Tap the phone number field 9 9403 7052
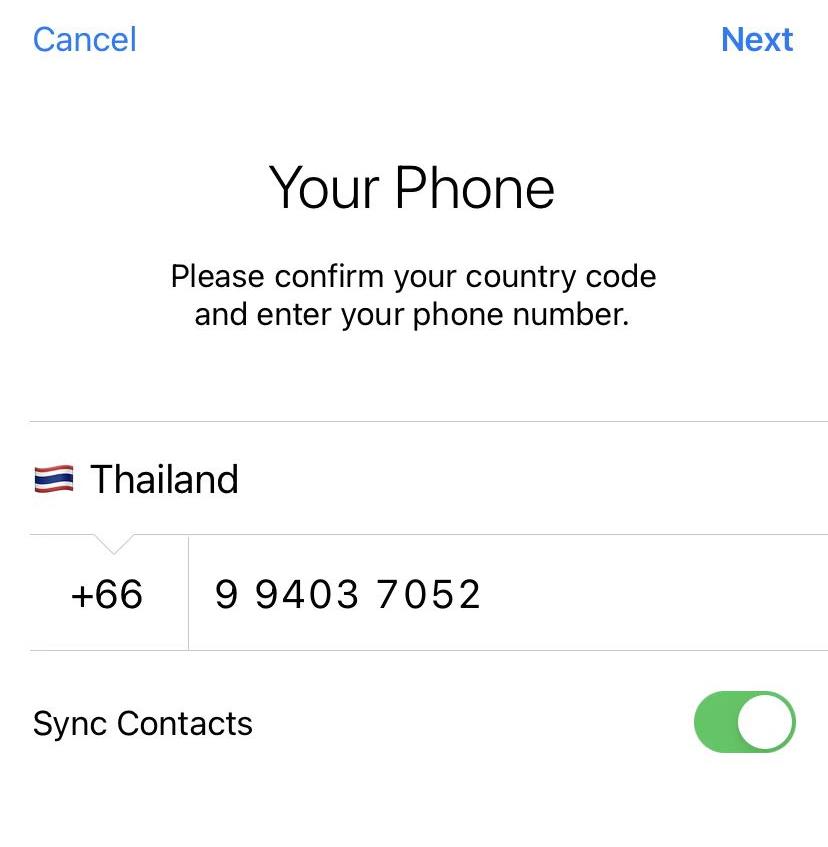Image resolution: width=828 pixels, height=847 pixels. [x=508, y=594]
